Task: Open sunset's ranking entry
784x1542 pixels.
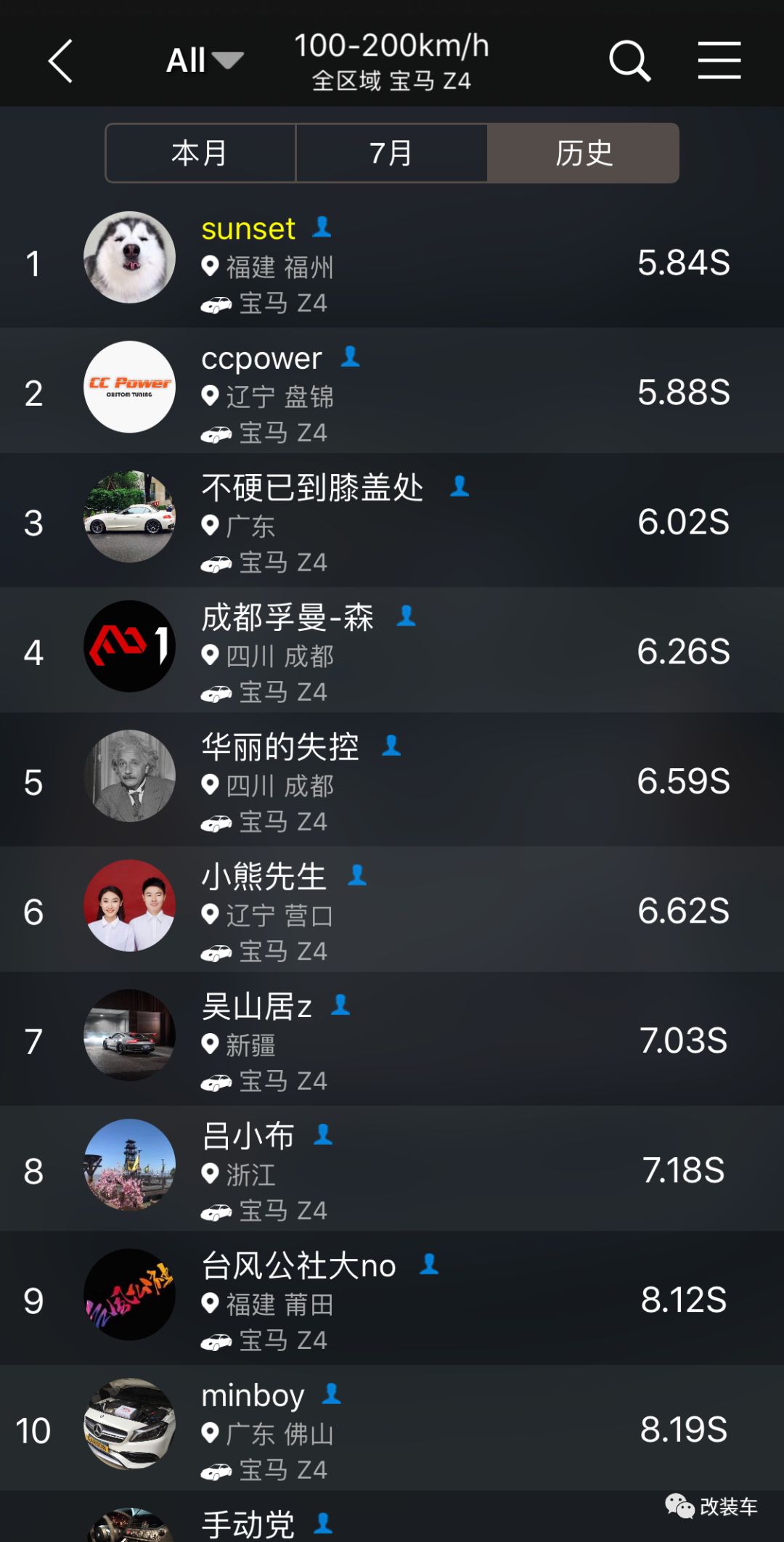Action: 392,264
